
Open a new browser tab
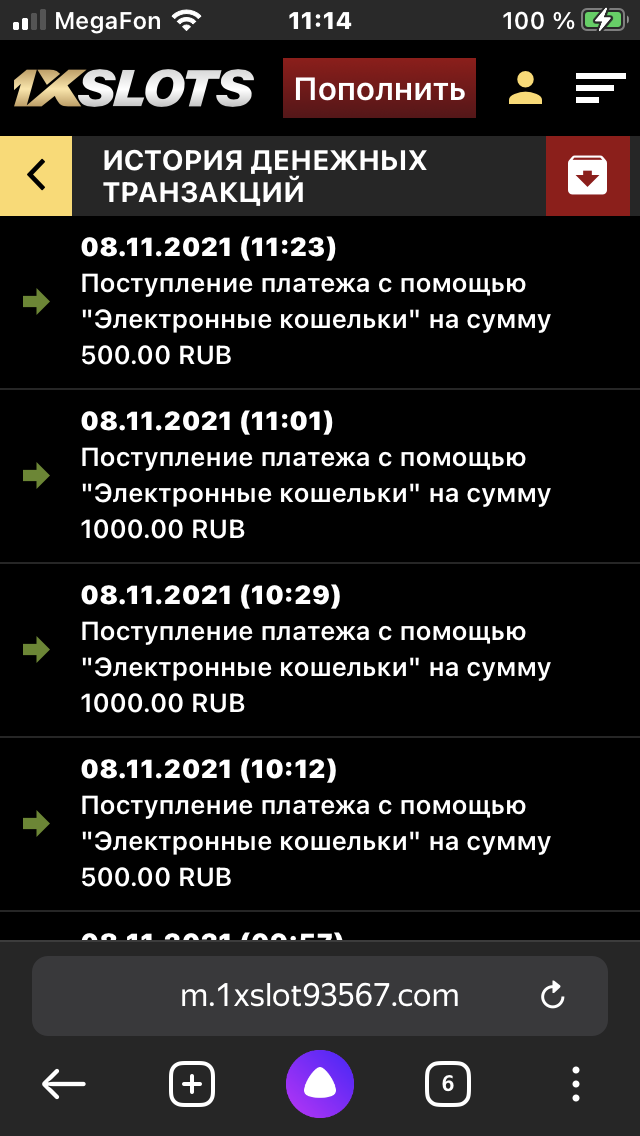pyautogui.click(x=192, y=1083)
